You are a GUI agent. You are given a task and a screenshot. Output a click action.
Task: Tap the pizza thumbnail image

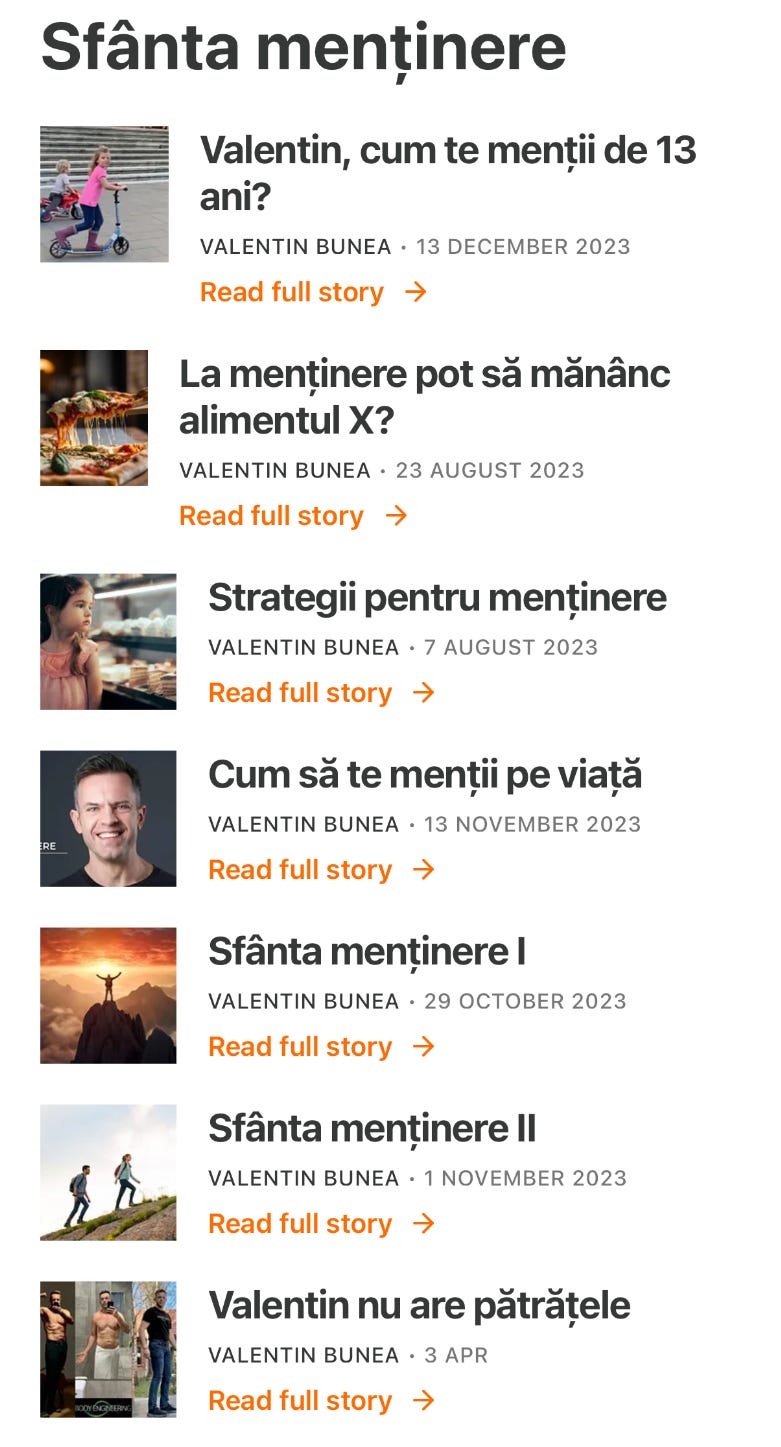pyautogui.click(x=94, y=418)
